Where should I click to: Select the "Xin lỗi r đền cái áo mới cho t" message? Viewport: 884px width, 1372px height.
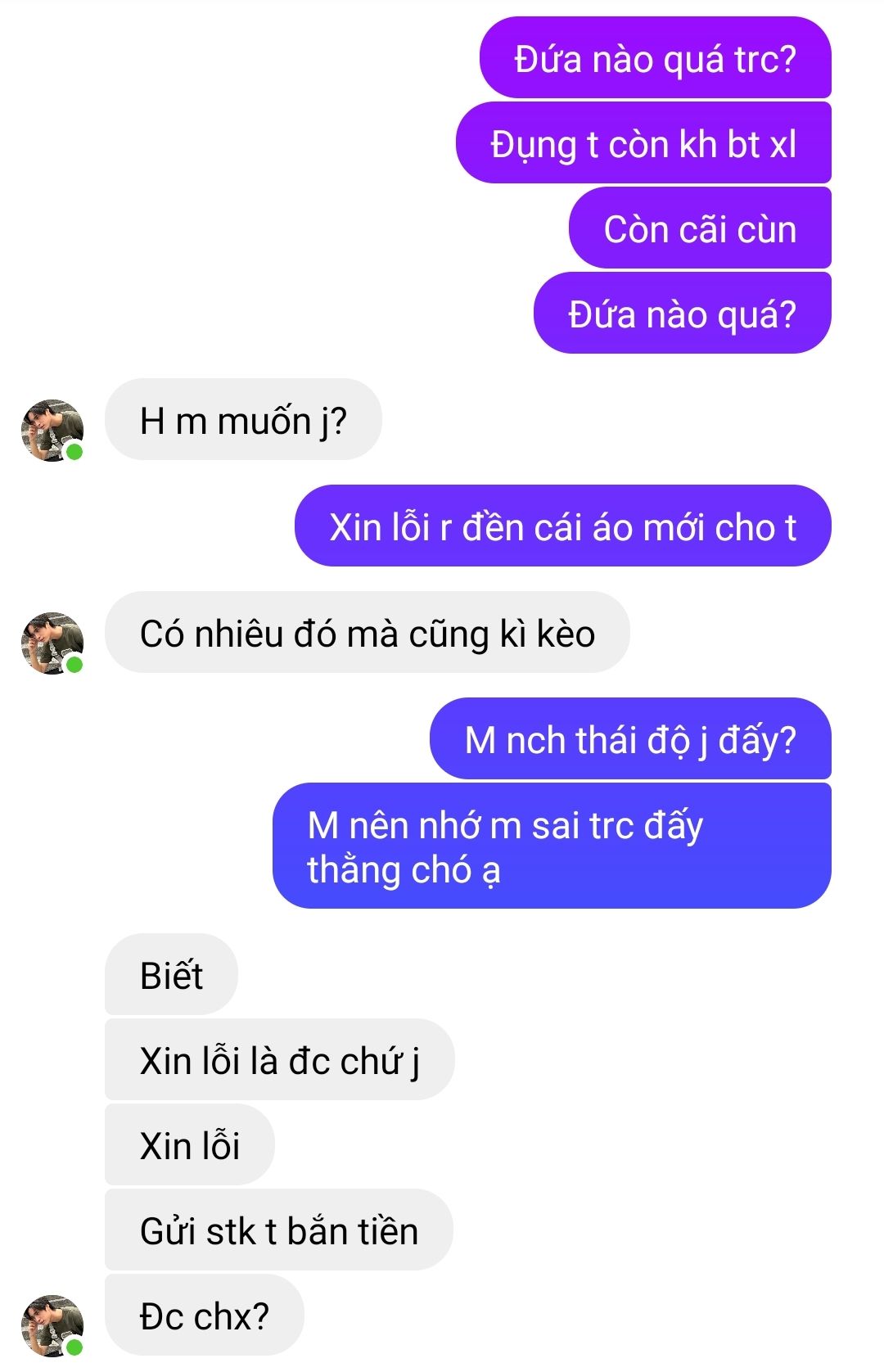click(562, 526)
